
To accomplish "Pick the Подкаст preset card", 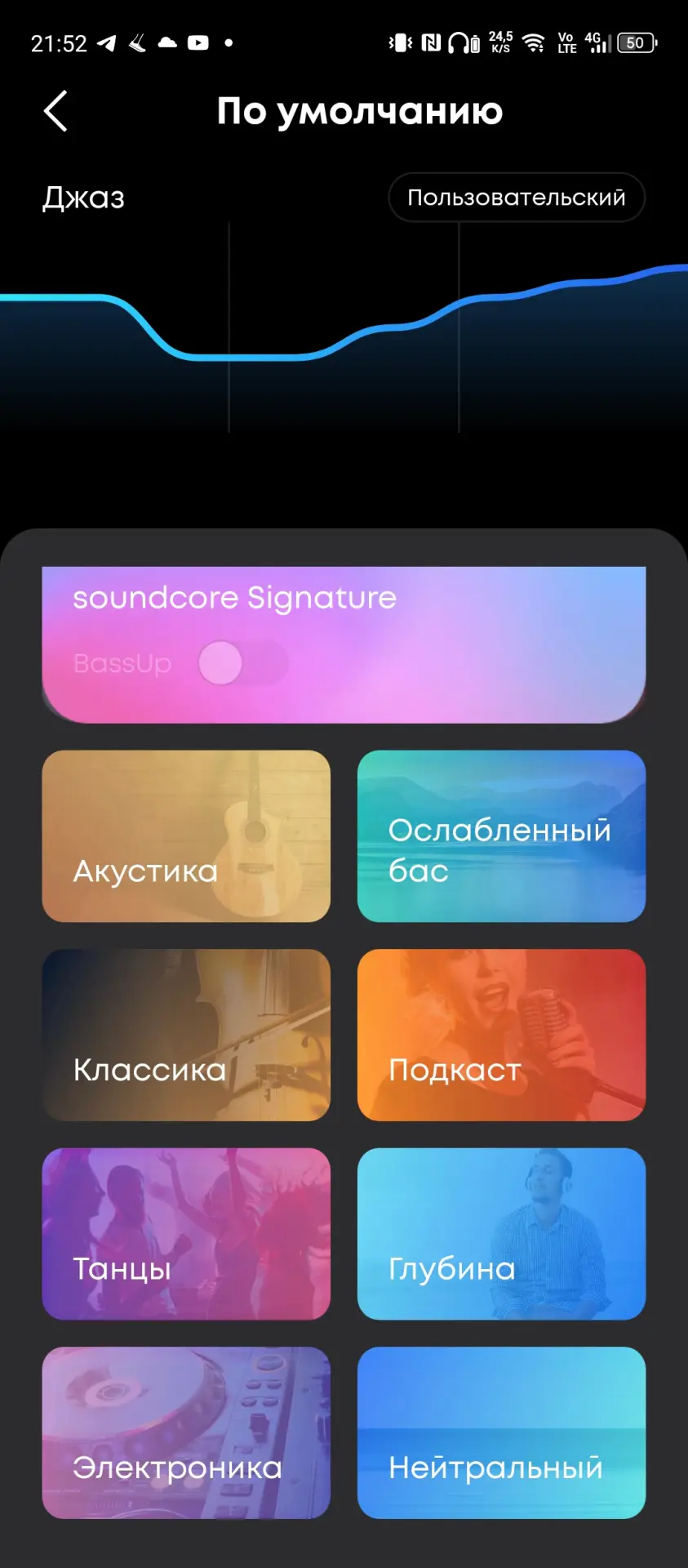I will 501,1035.
